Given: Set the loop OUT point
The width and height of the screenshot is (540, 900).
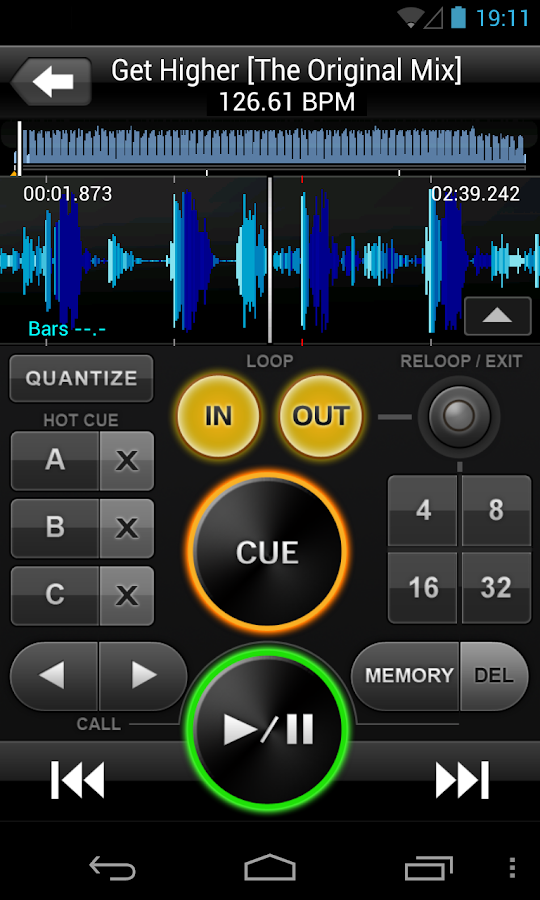Looking at the screenshot, I should click(x=321, y=416).
